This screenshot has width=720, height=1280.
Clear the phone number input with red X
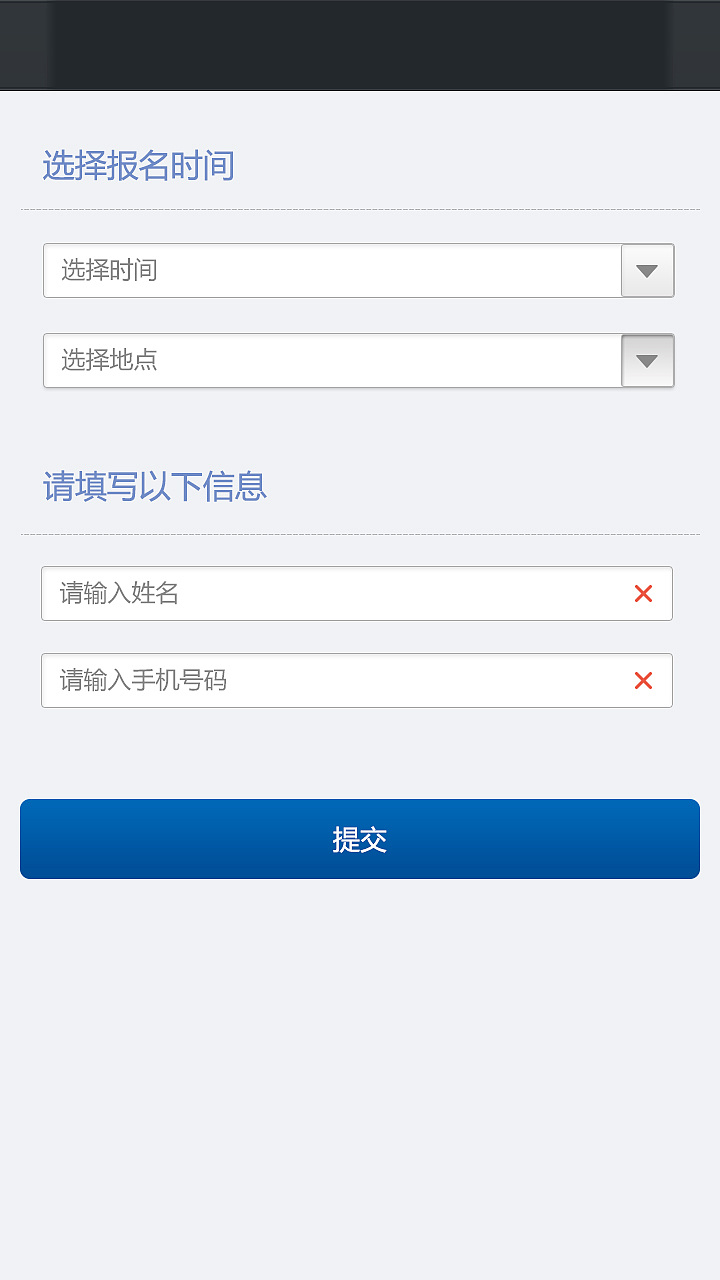(x=644, y=680)
